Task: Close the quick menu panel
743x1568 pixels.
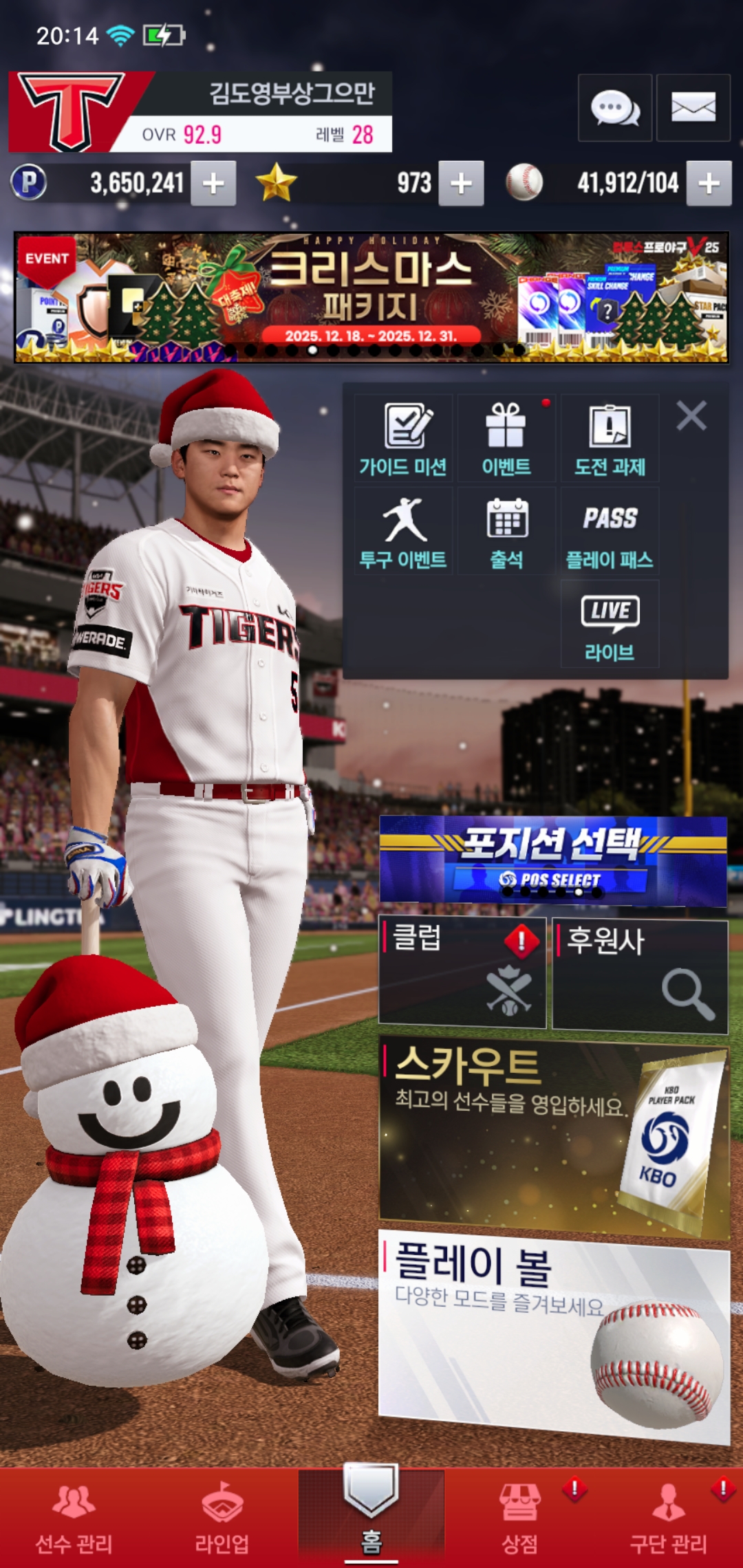Action: point(691,416)
